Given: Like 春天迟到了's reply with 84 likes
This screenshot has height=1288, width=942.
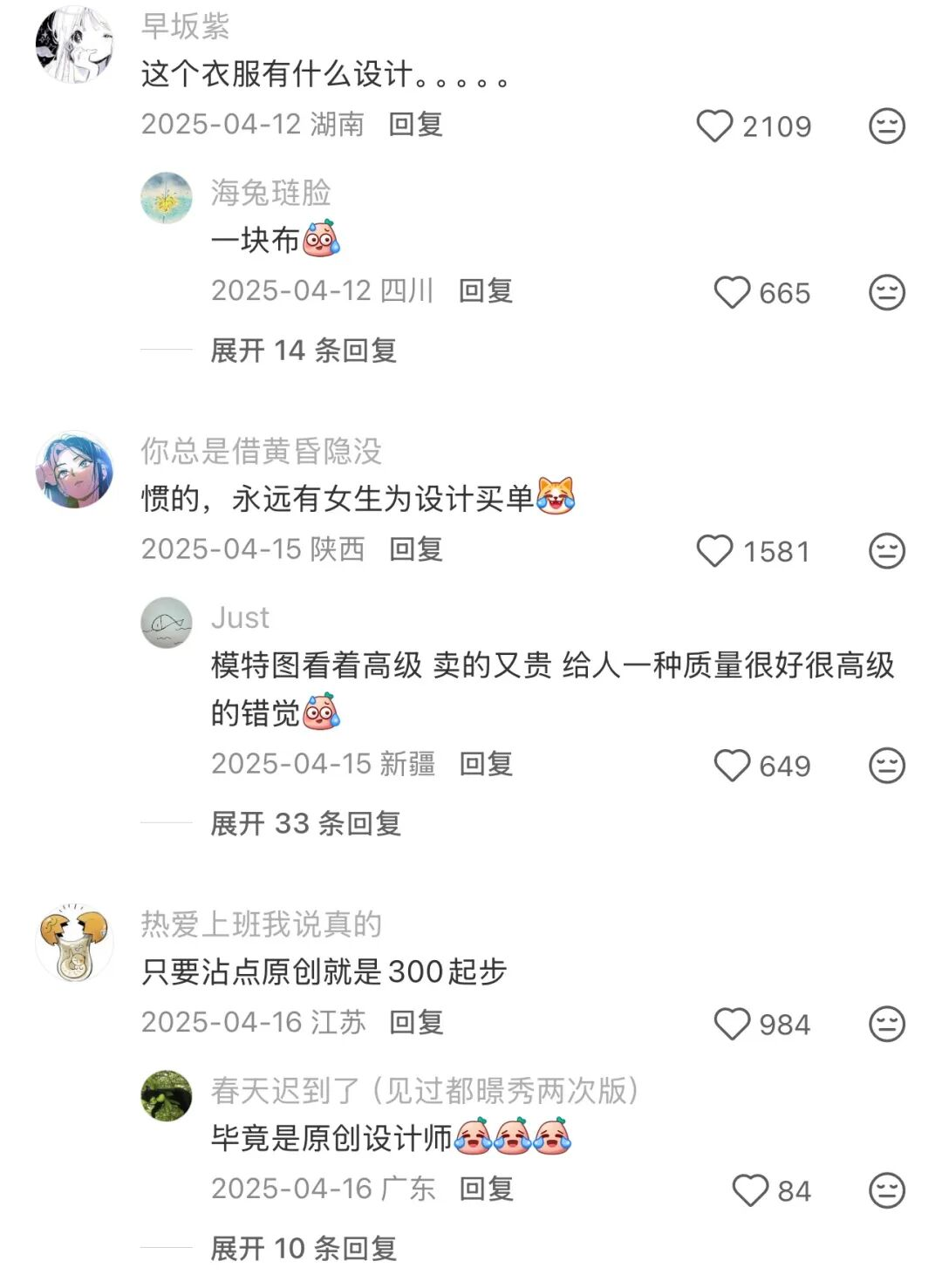Looking at the screenshot, I should pos(750,1190).
